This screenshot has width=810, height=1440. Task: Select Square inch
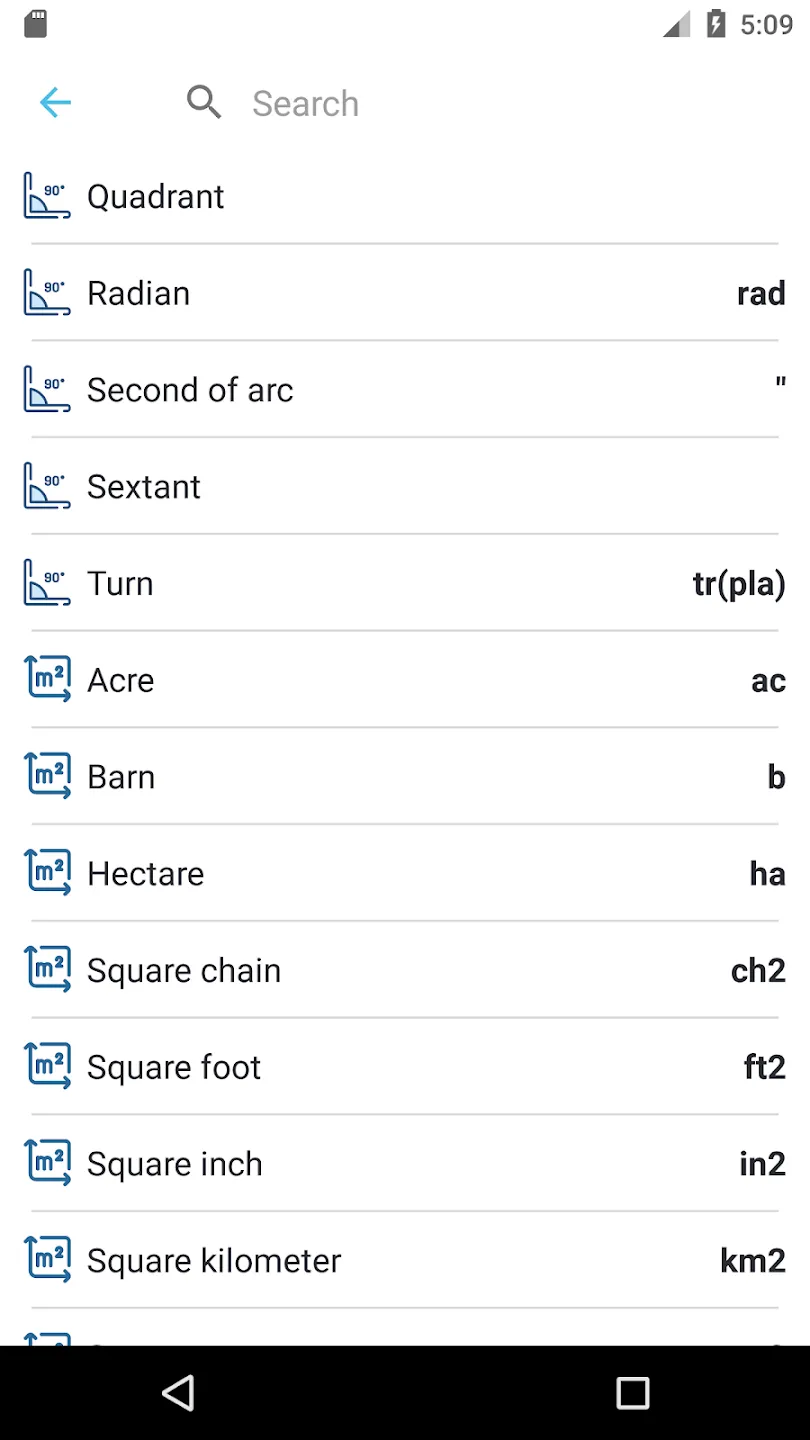(x=405, y=1165)
